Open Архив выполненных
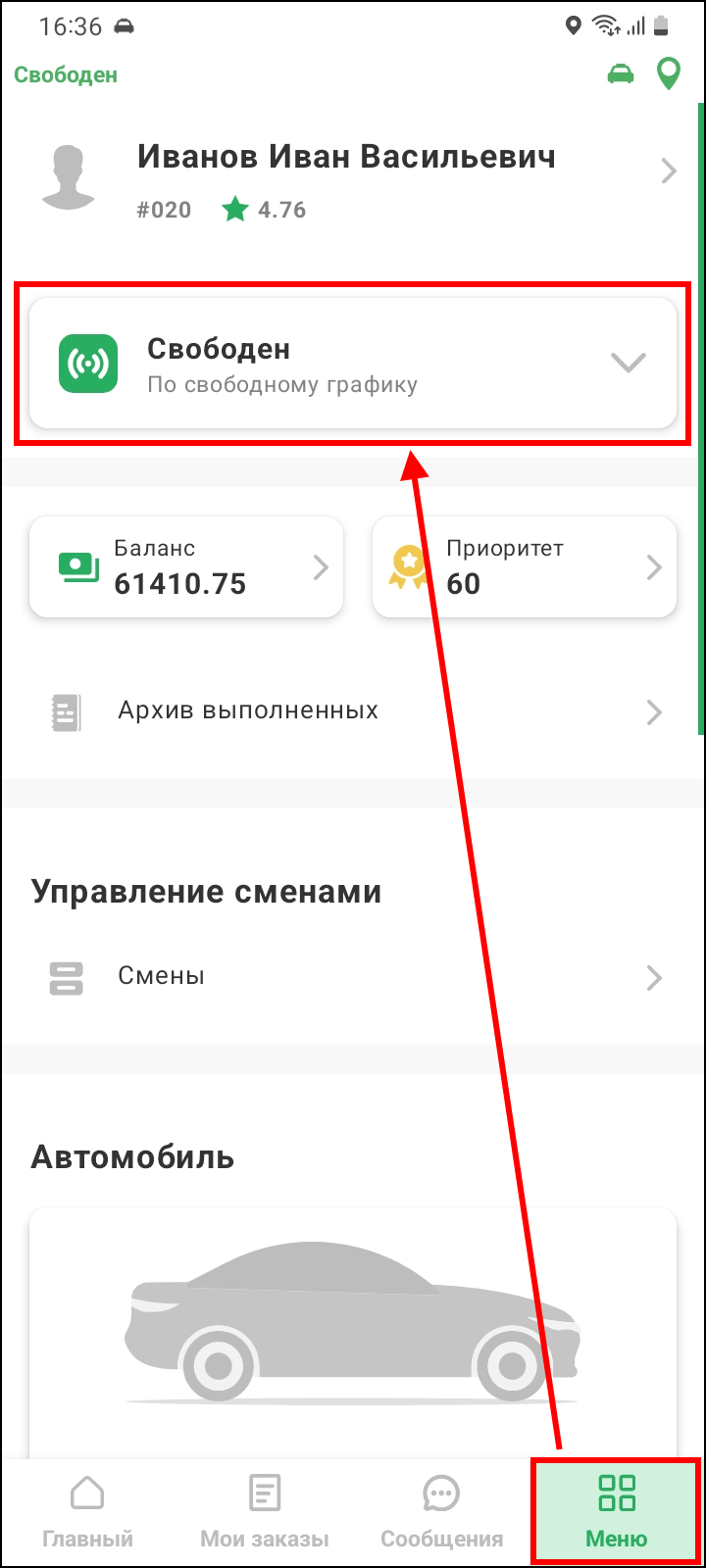This screenshot has height=1568, width=706. pos(353,711)
